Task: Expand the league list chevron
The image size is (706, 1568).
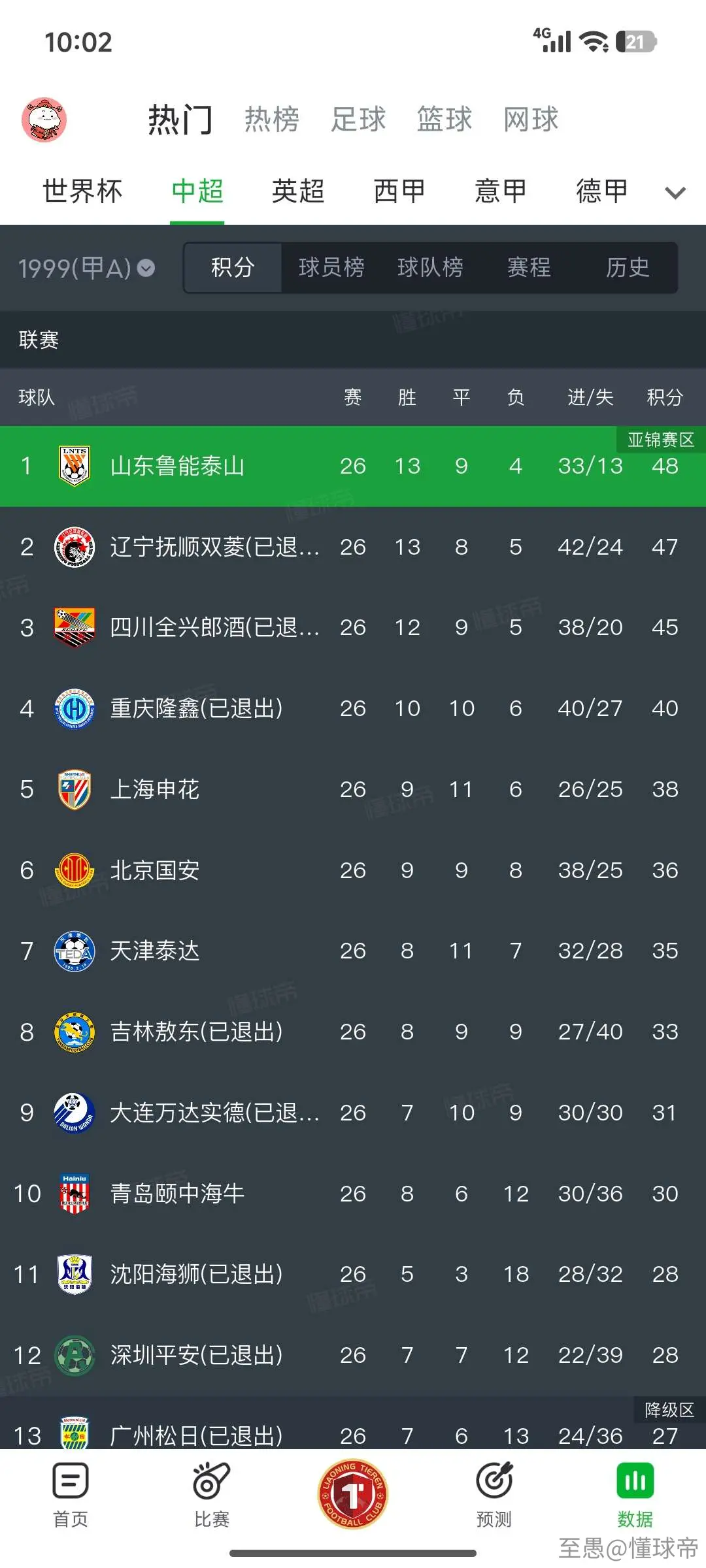Action: [675, 193]
